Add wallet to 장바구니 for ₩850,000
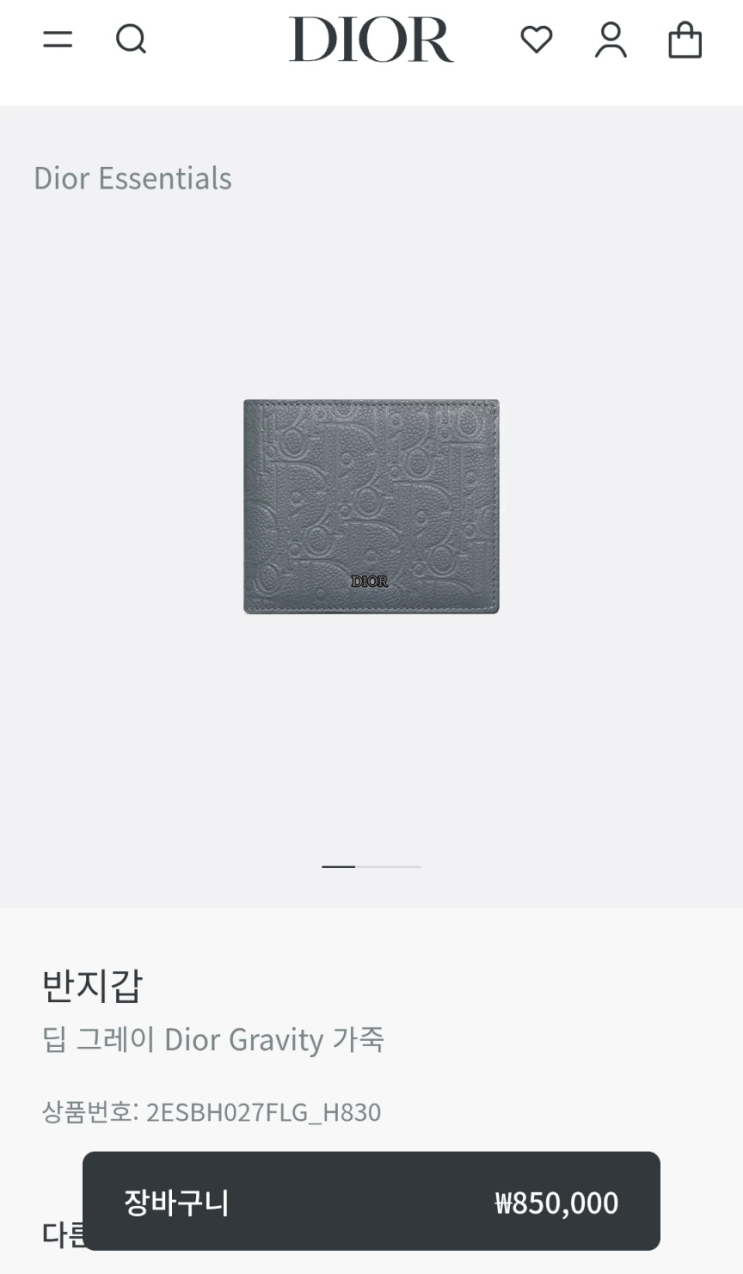The image size is (743, 1274). coord(371,1201)
